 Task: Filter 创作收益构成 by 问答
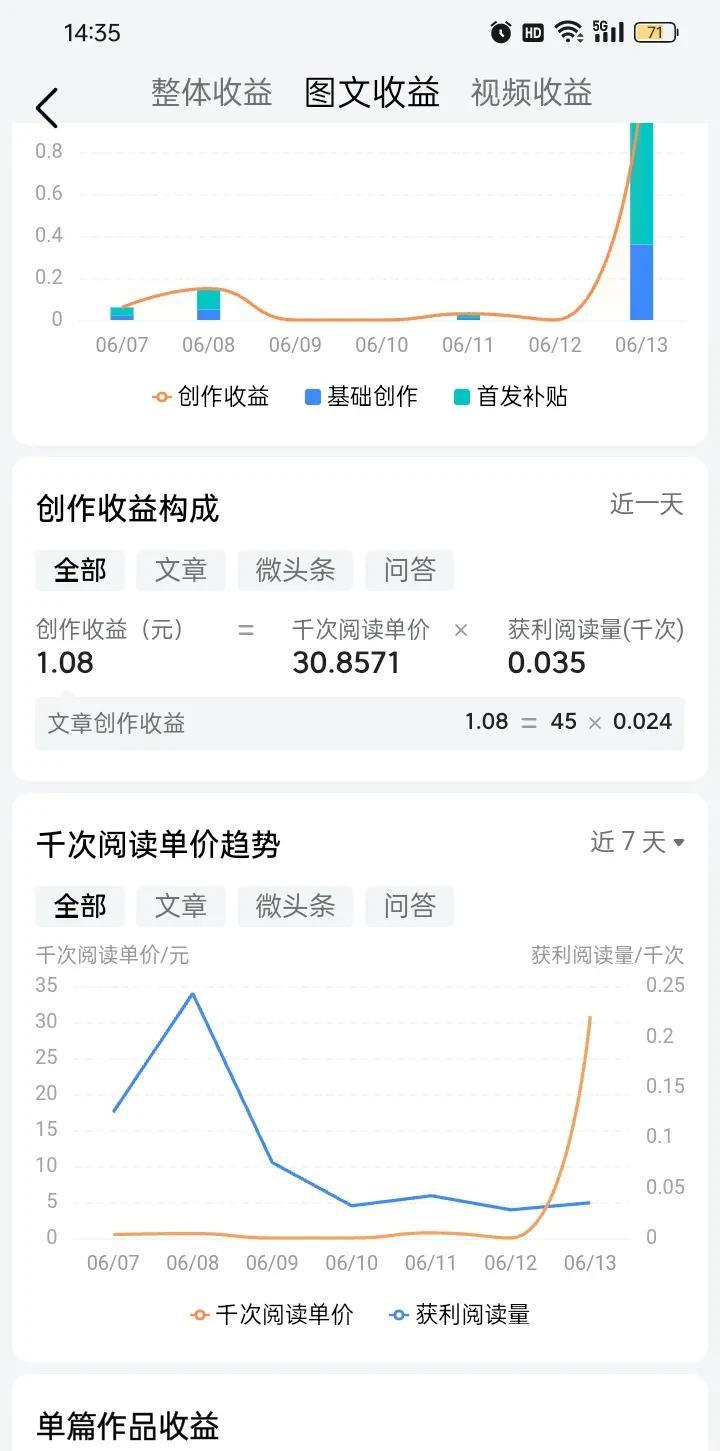click(409, 570)
